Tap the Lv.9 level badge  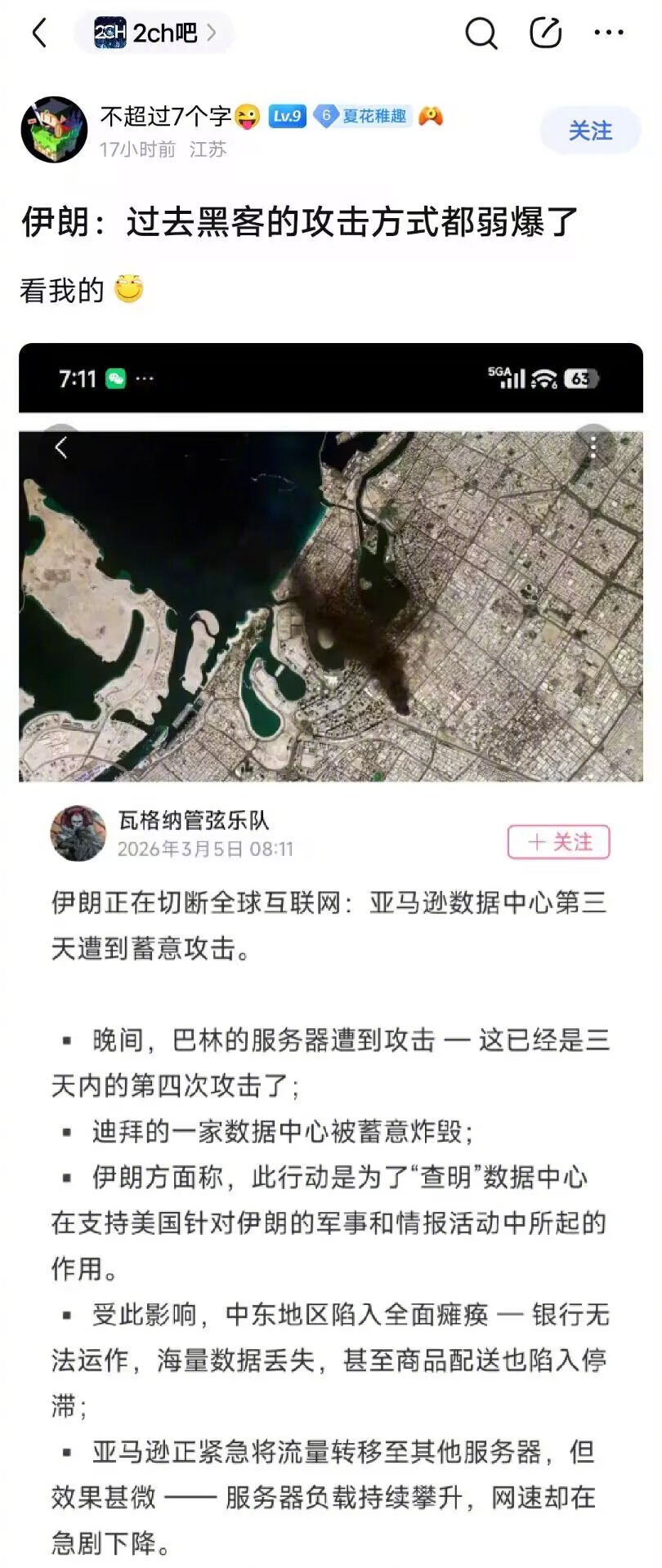(286, 116)
